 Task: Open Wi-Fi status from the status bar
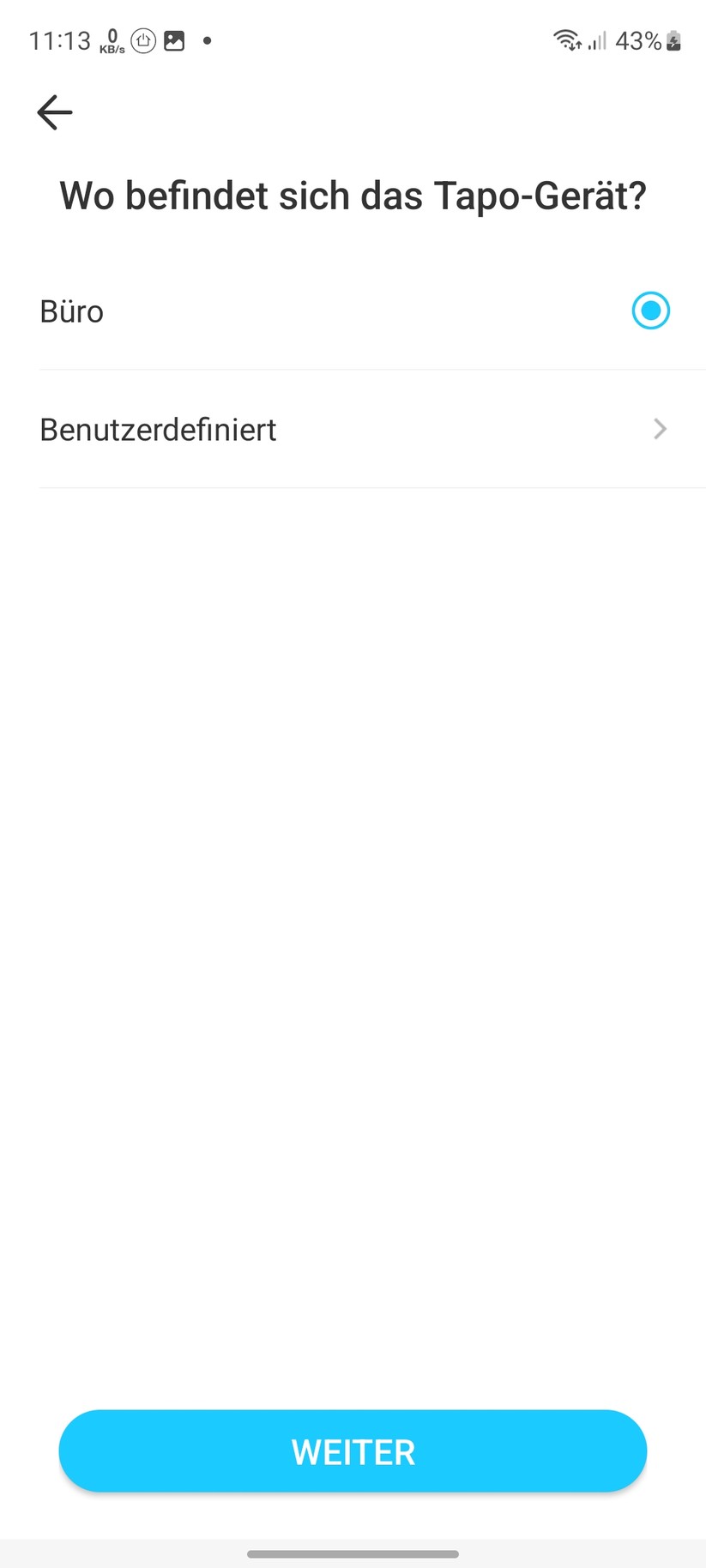pyautogui.click(x=567, y=40)
